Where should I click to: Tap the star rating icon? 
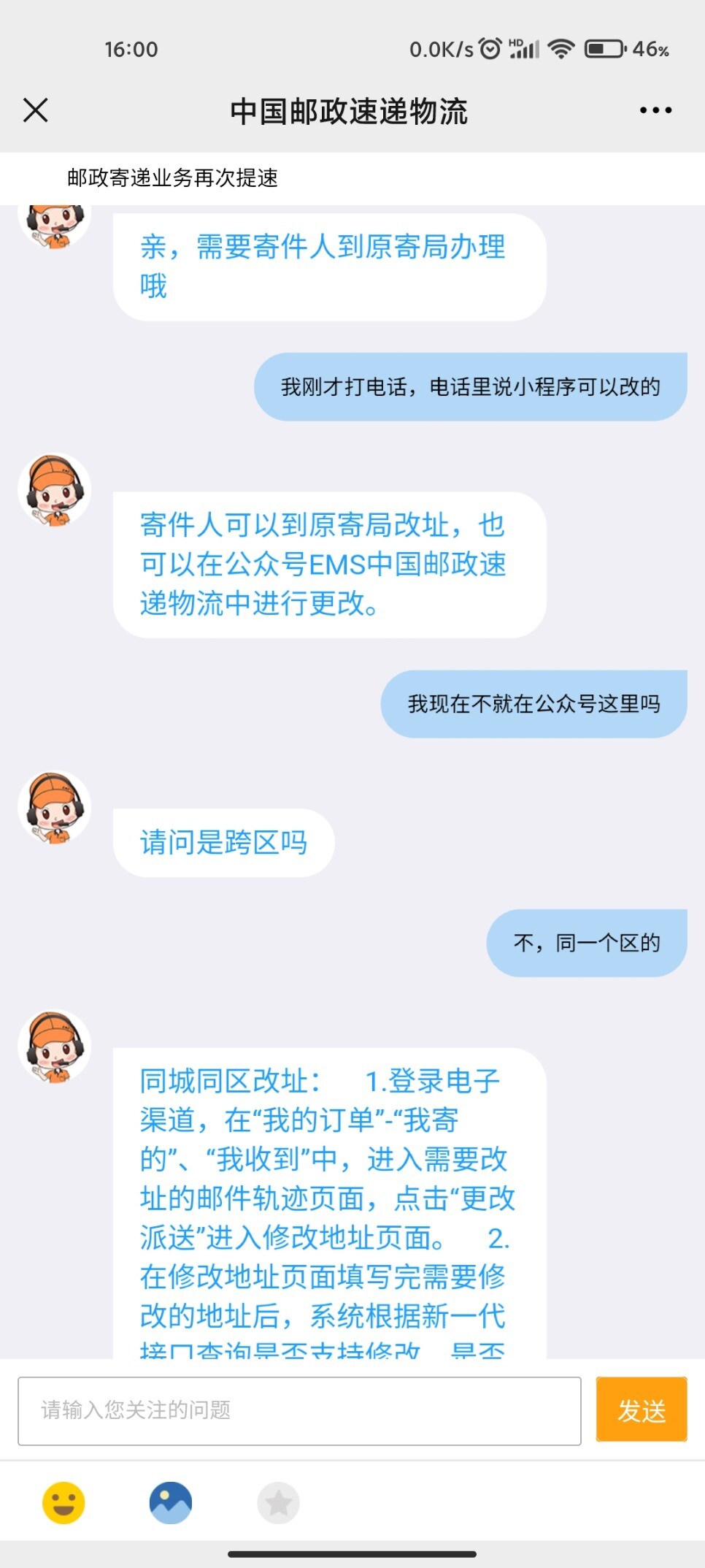(278, 1502)
